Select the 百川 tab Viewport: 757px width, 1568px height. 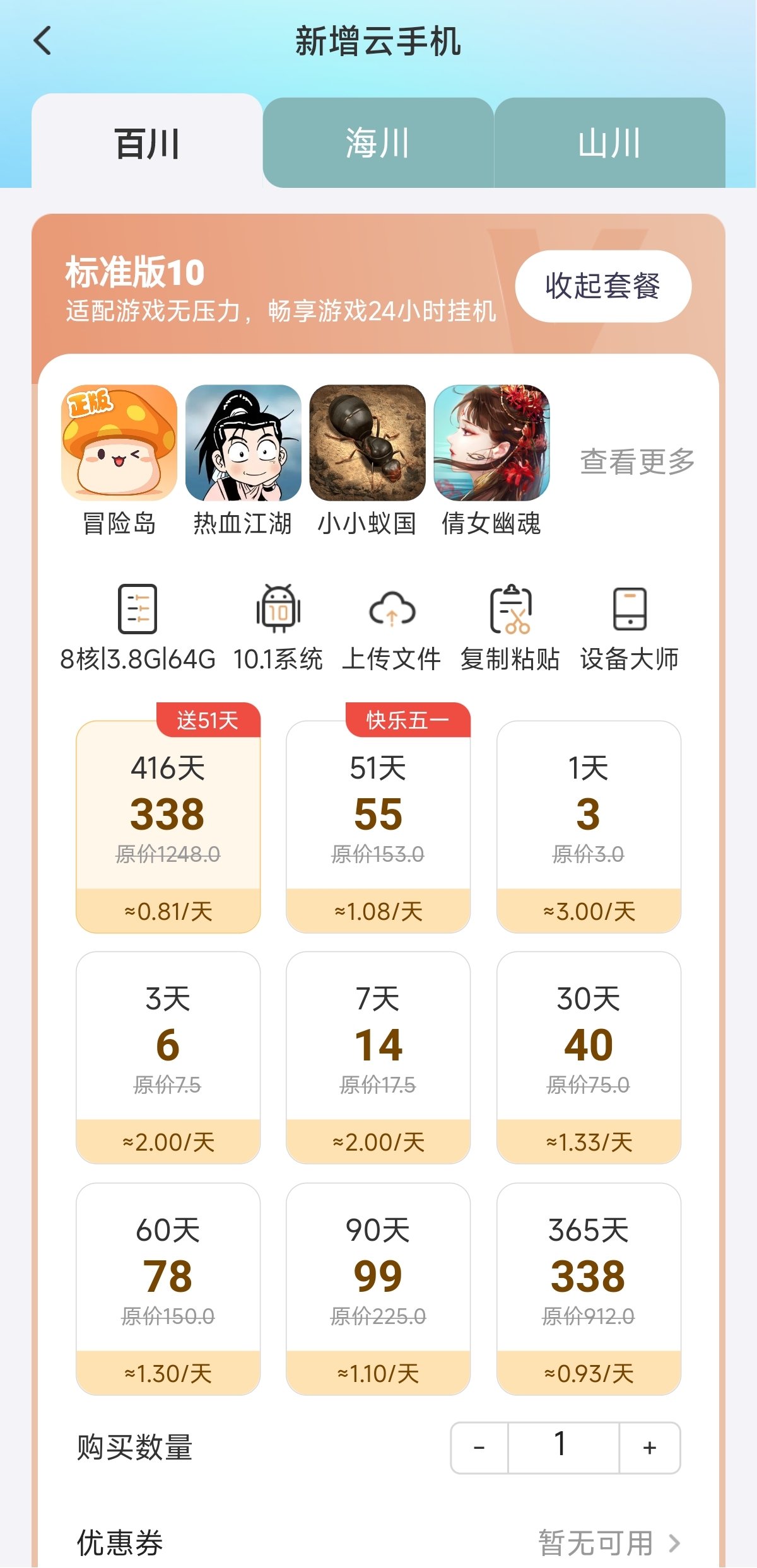(x=148, y=143)
